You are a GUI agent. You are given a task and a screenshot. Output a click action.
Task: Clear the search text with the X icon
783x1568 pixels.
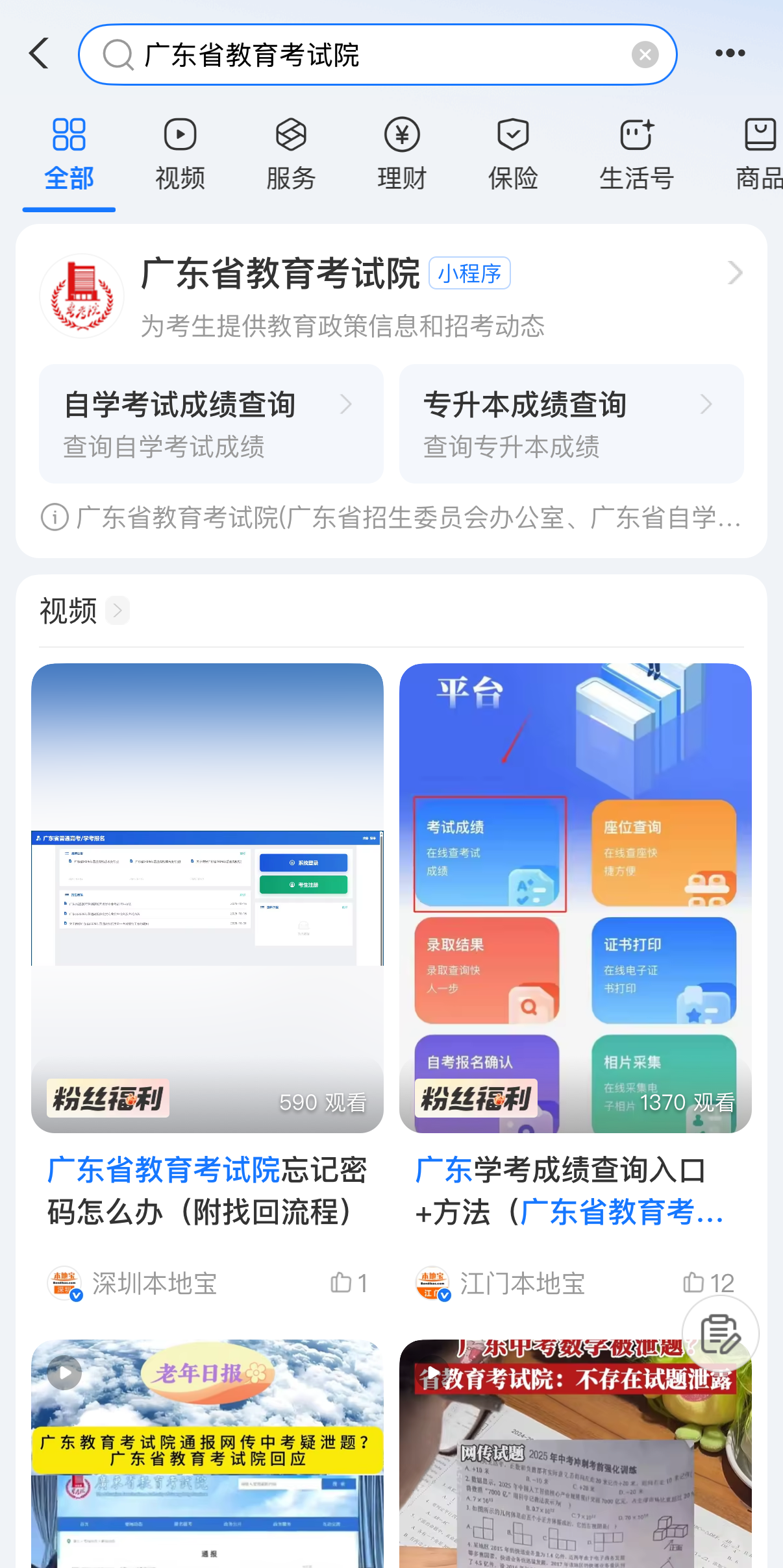645,55
